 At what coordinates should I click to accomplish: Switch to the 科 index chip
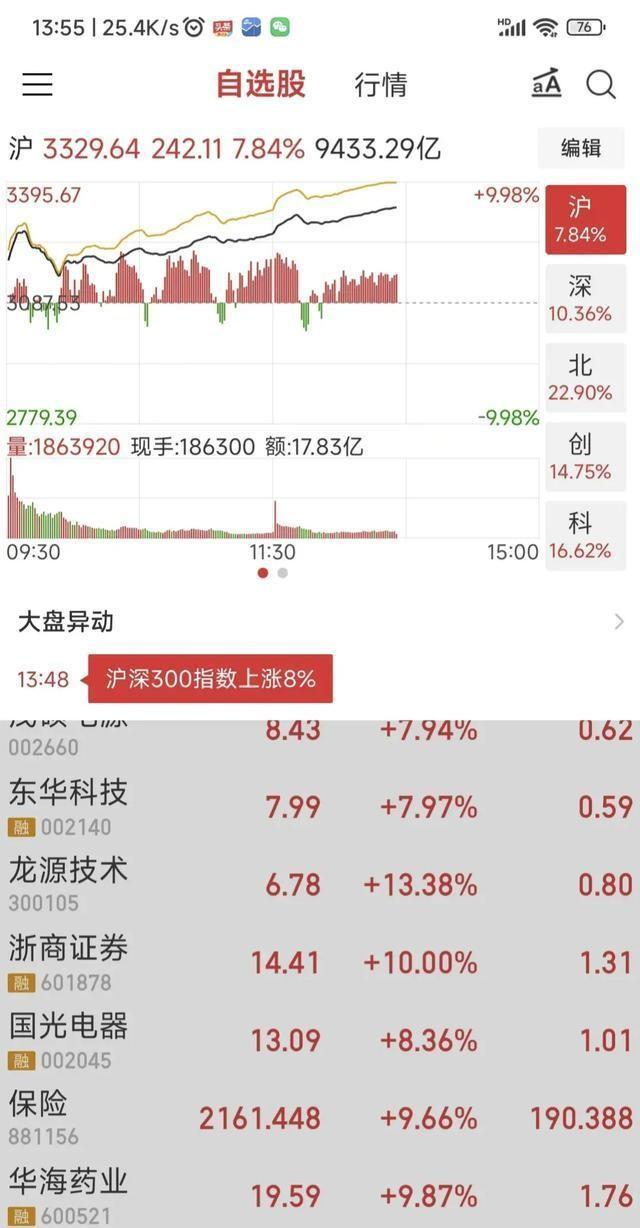coord(586,536)
